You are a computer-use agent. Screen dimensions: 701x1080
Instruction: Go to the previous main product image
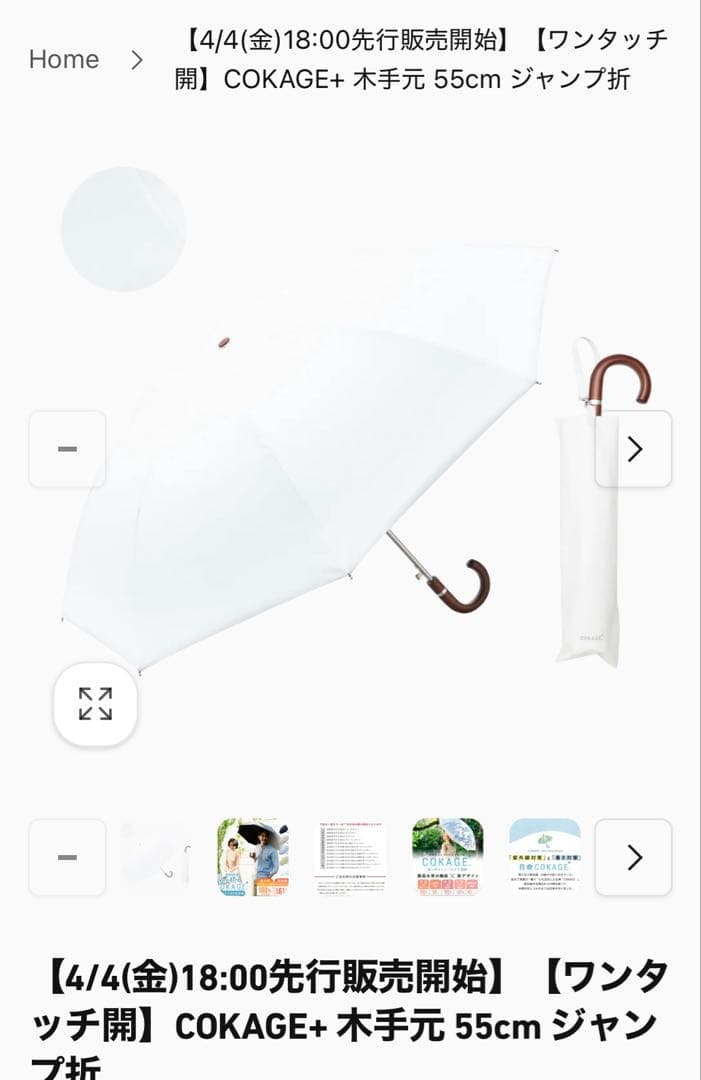point(67,449)
